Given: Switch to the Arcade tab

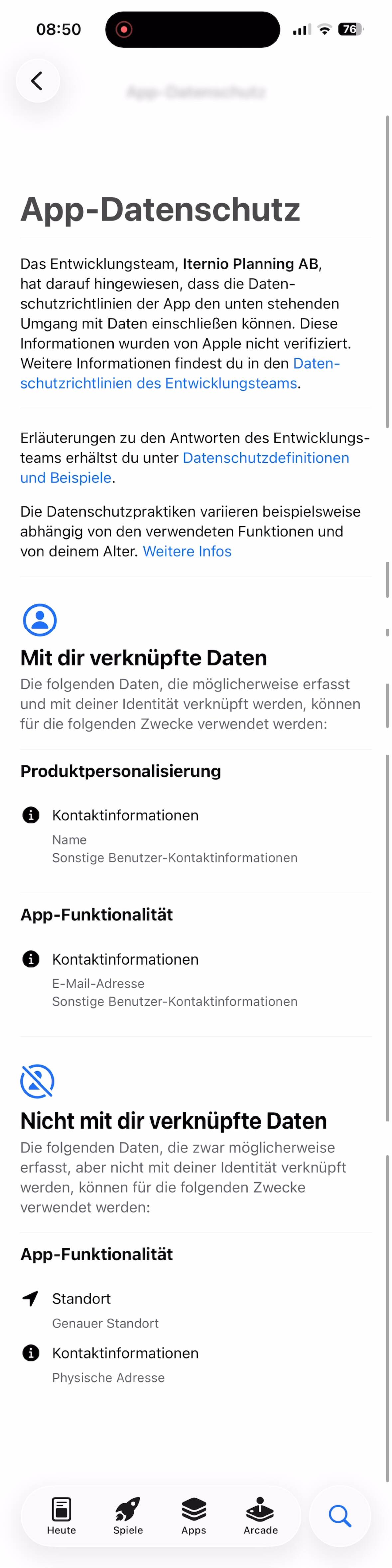Looking at the screenshot, I should click(x=260, y=1515).
